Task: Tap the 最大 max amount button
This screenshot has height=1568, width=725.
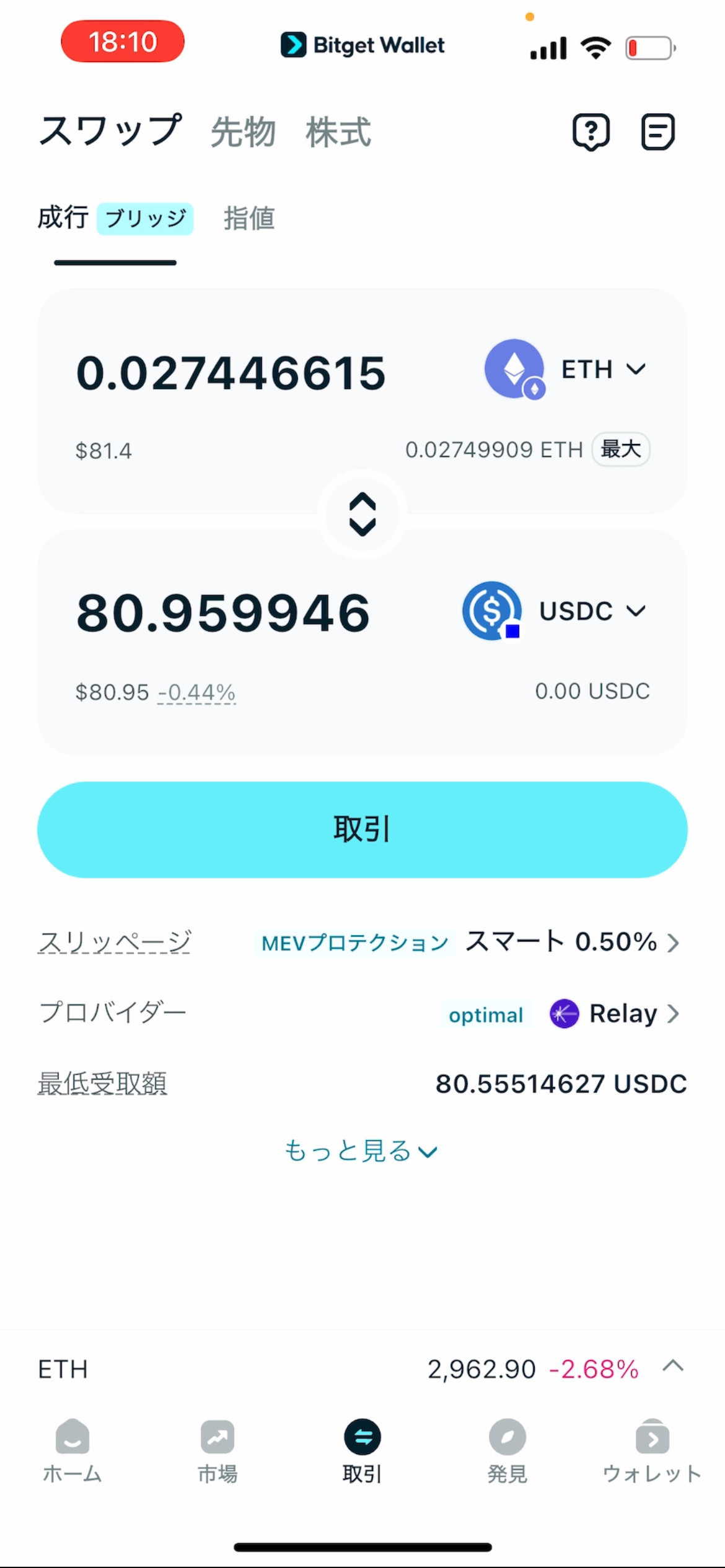Action: click(x=620, y=449)
